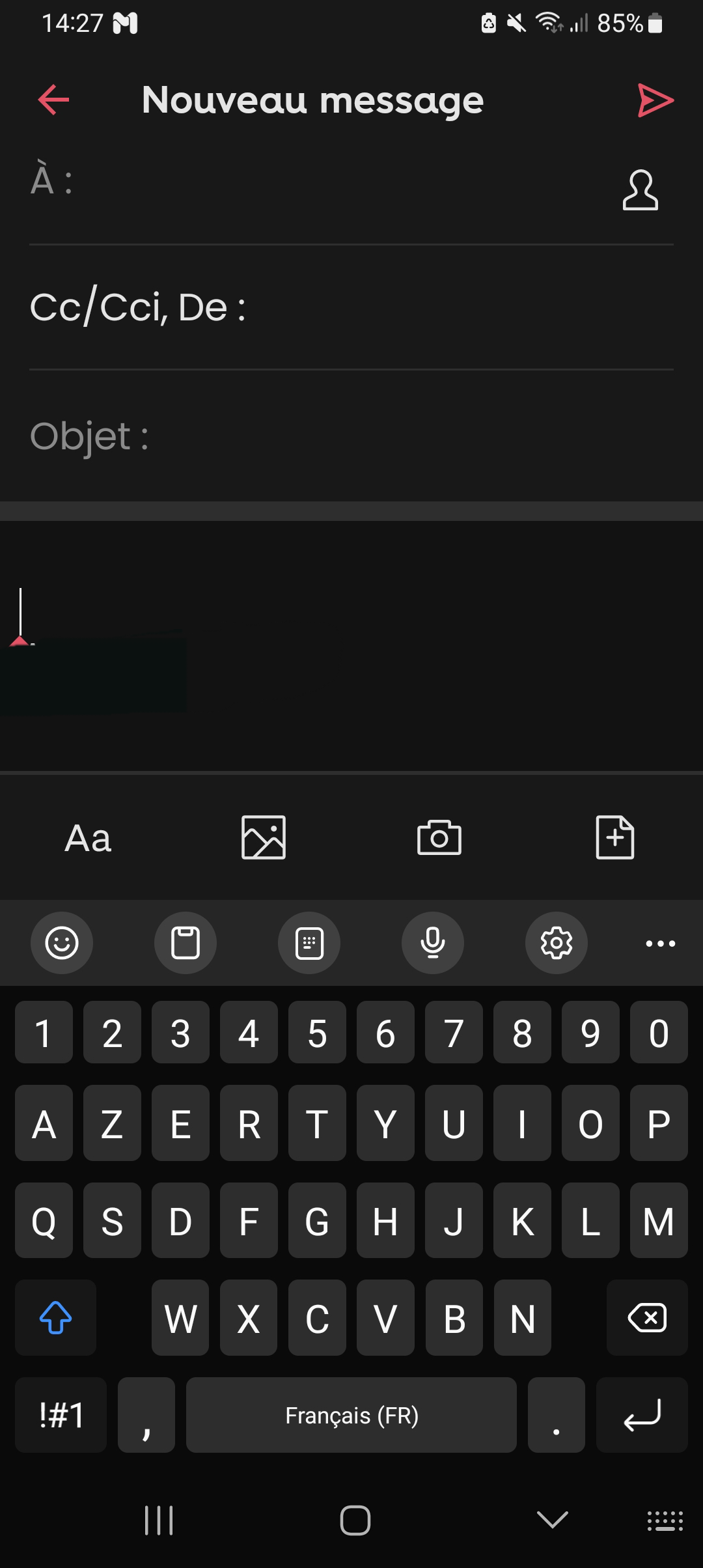703x1568 pixels.
Task: Start voice input with the microphone
Action: click(433, 943)
